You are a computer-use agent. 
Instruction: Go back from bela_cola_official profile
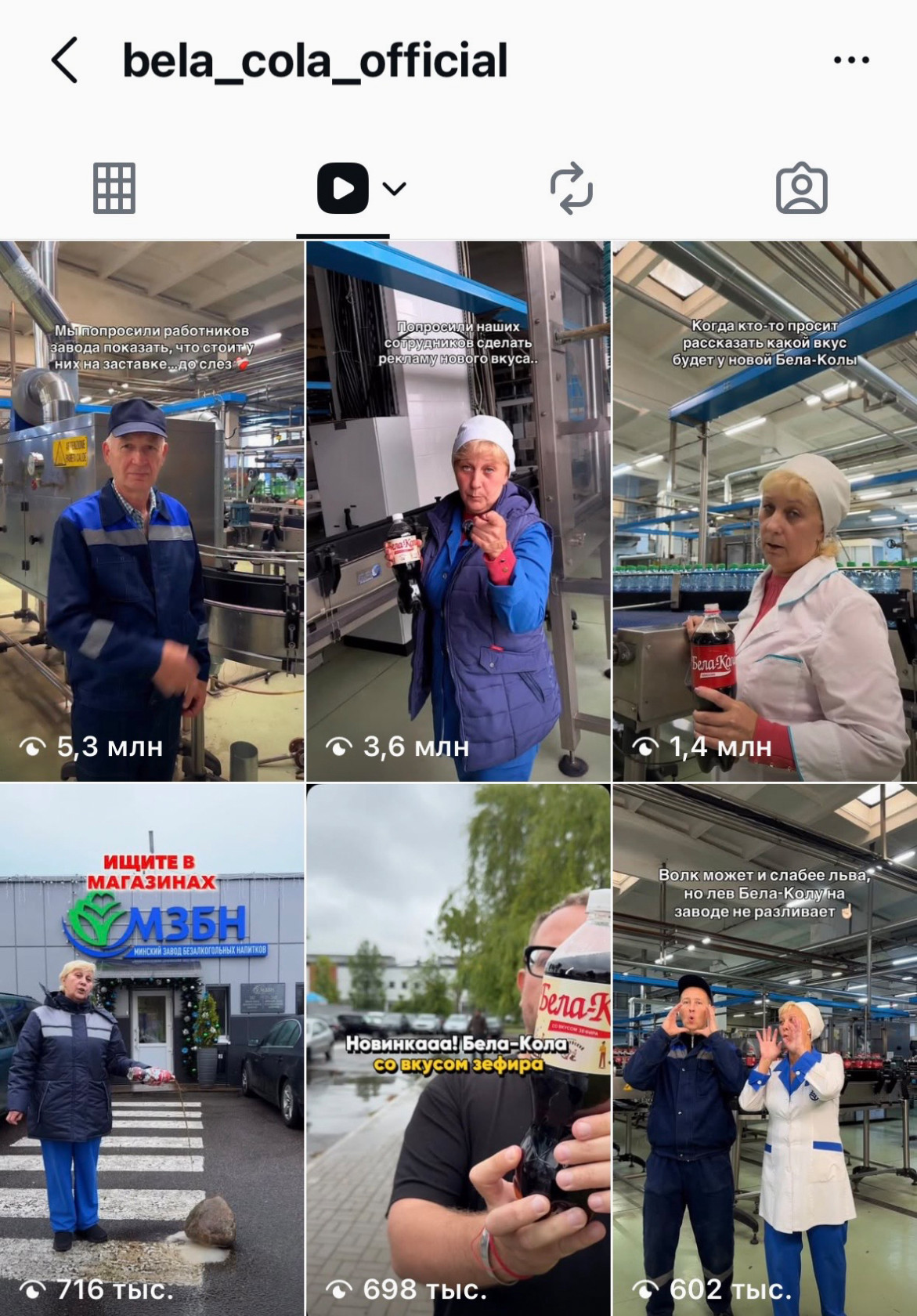[66, 60]
